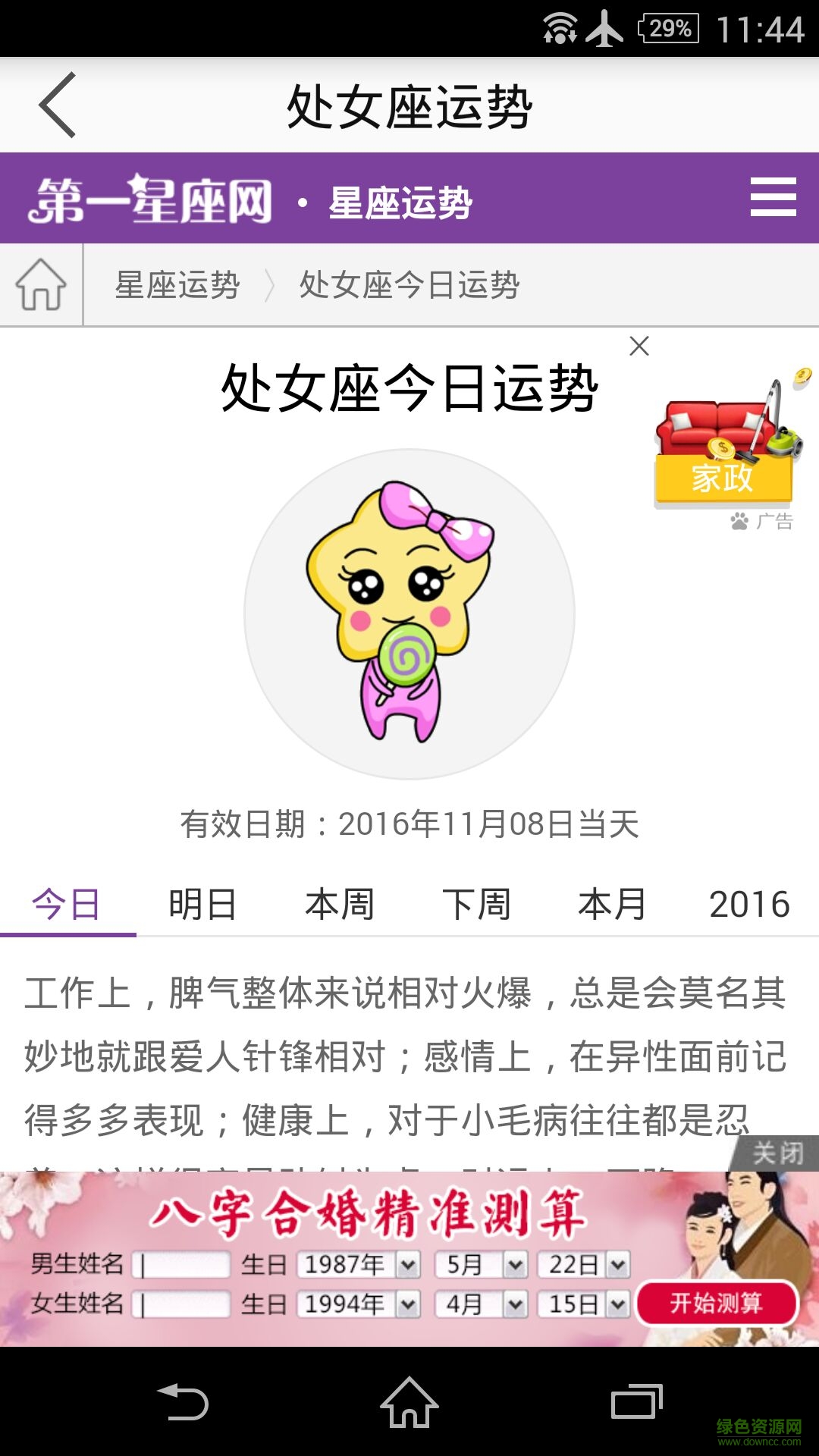
Task: Open 星座运势 breadcrumb link
Action: [177, 285]
